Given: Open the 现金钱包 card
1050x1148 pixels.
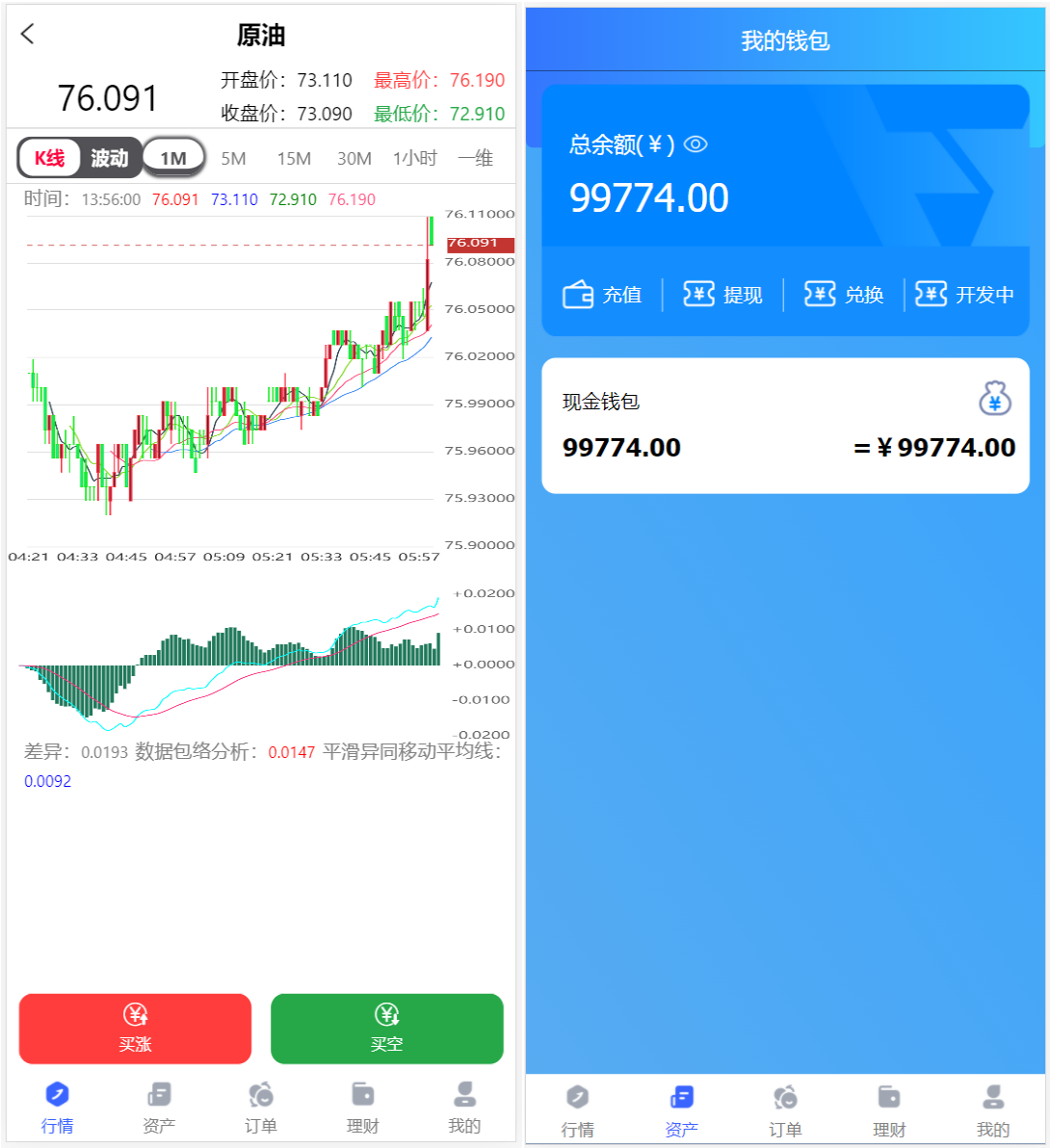Looking at the screenshot, I should click(x=786, y=426).
